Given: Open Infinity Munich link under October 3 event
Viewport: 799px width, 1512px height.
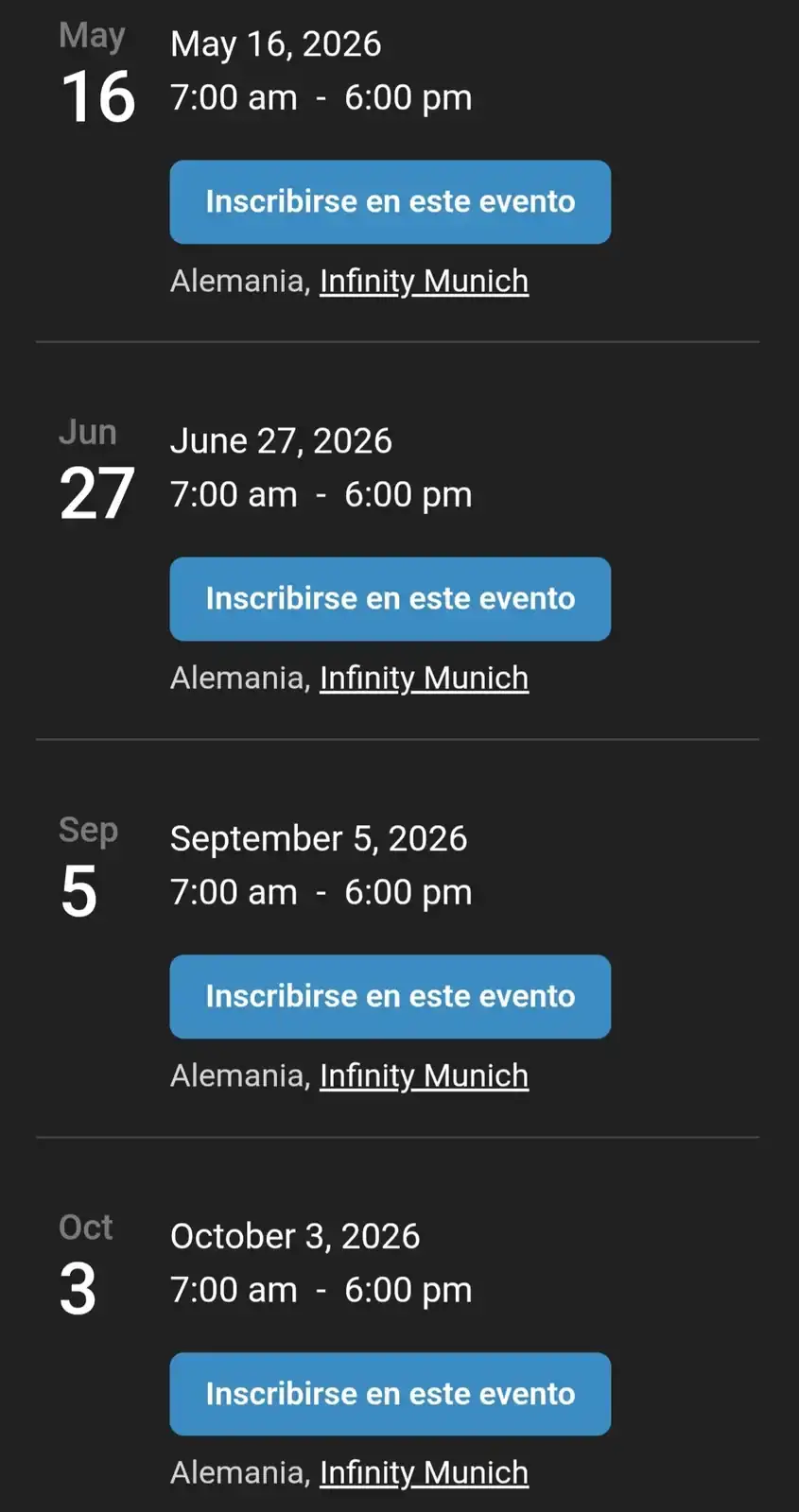Looking at the screenshot, I should point(424,1473).
